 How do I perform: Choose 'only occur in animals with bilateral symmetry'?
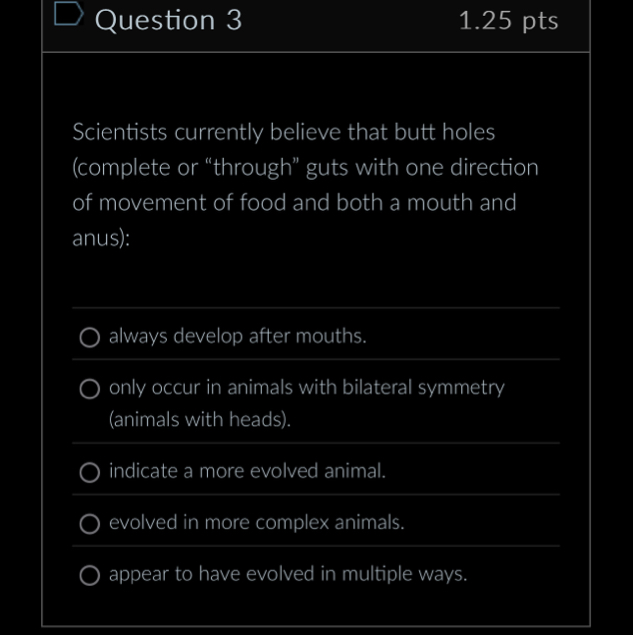pyautogui.click(x=90, y=388)
